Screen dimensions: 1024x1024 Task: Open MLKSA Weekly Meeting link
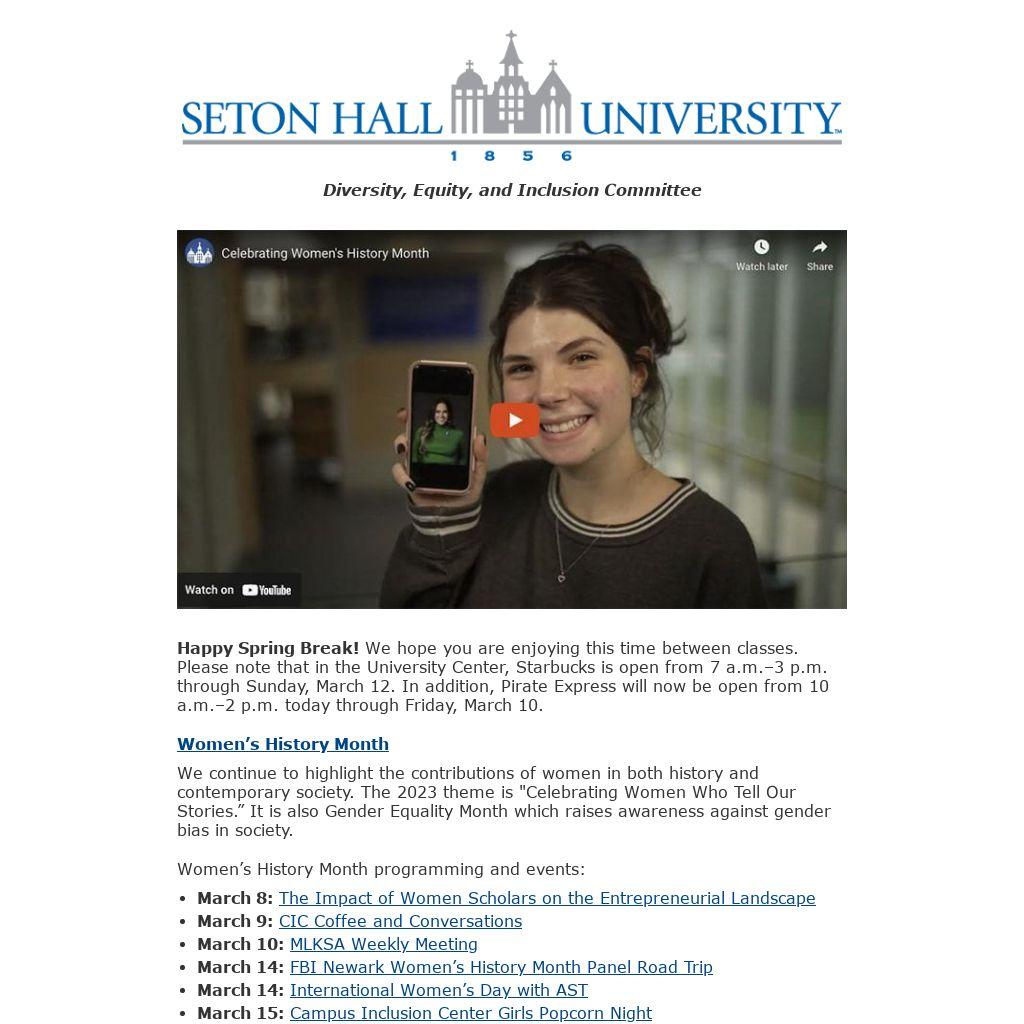(x=384, y=944)
